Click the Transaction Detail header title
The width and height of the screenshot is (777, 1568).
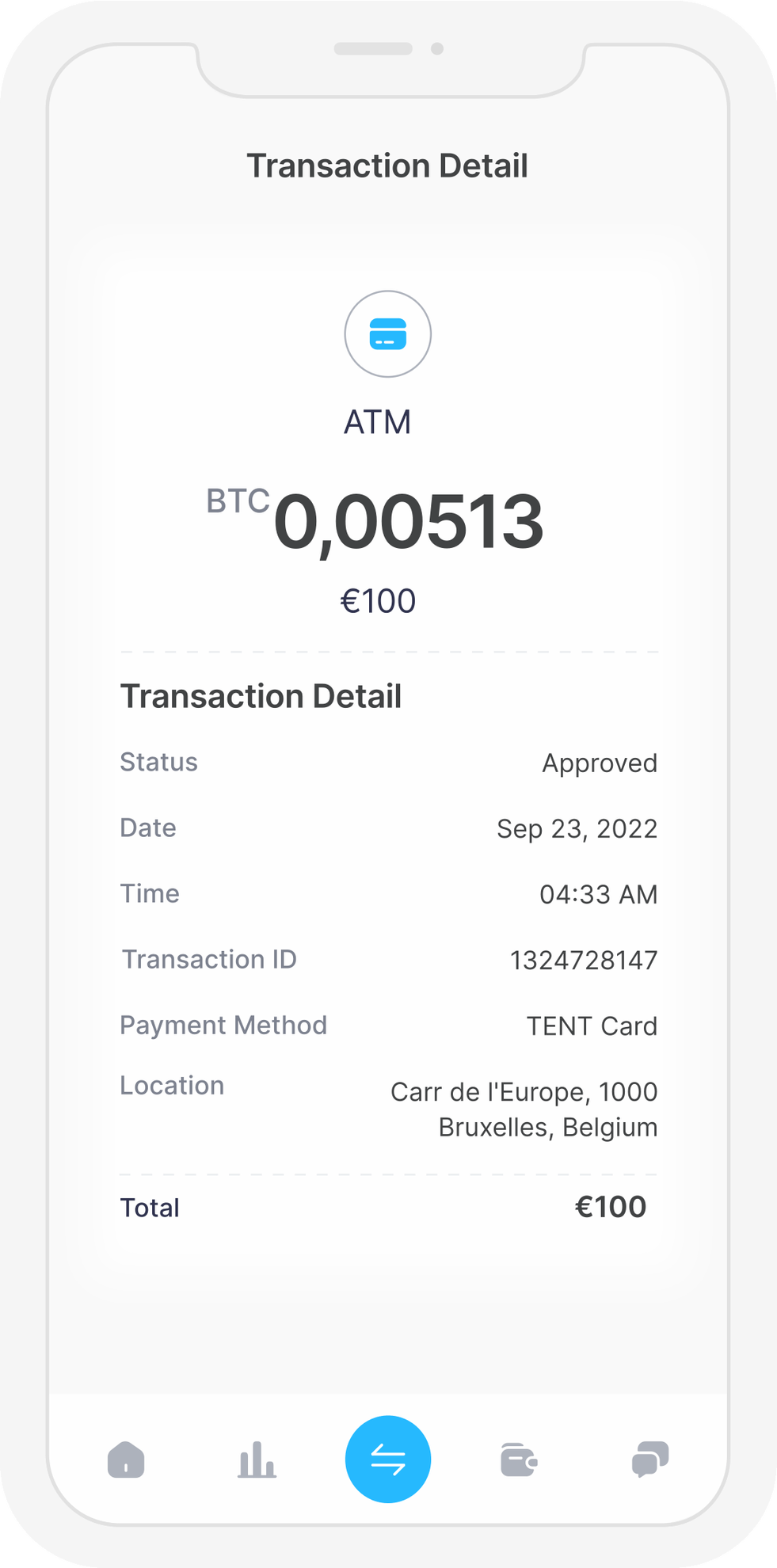387,166
